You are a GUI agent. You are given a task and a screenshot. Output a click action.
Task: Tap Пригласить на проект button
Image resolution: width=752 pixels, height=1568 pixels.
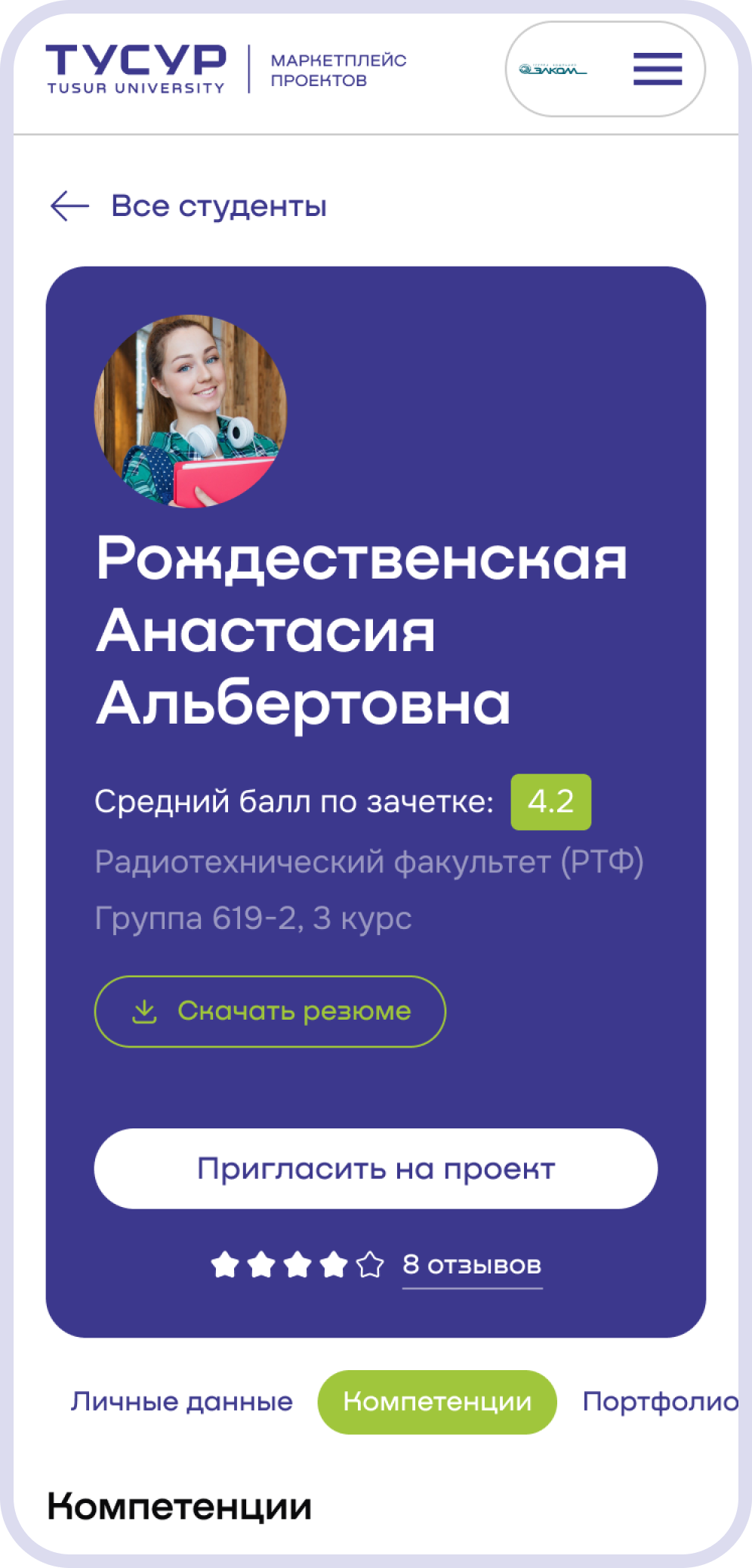point(375,1168)
